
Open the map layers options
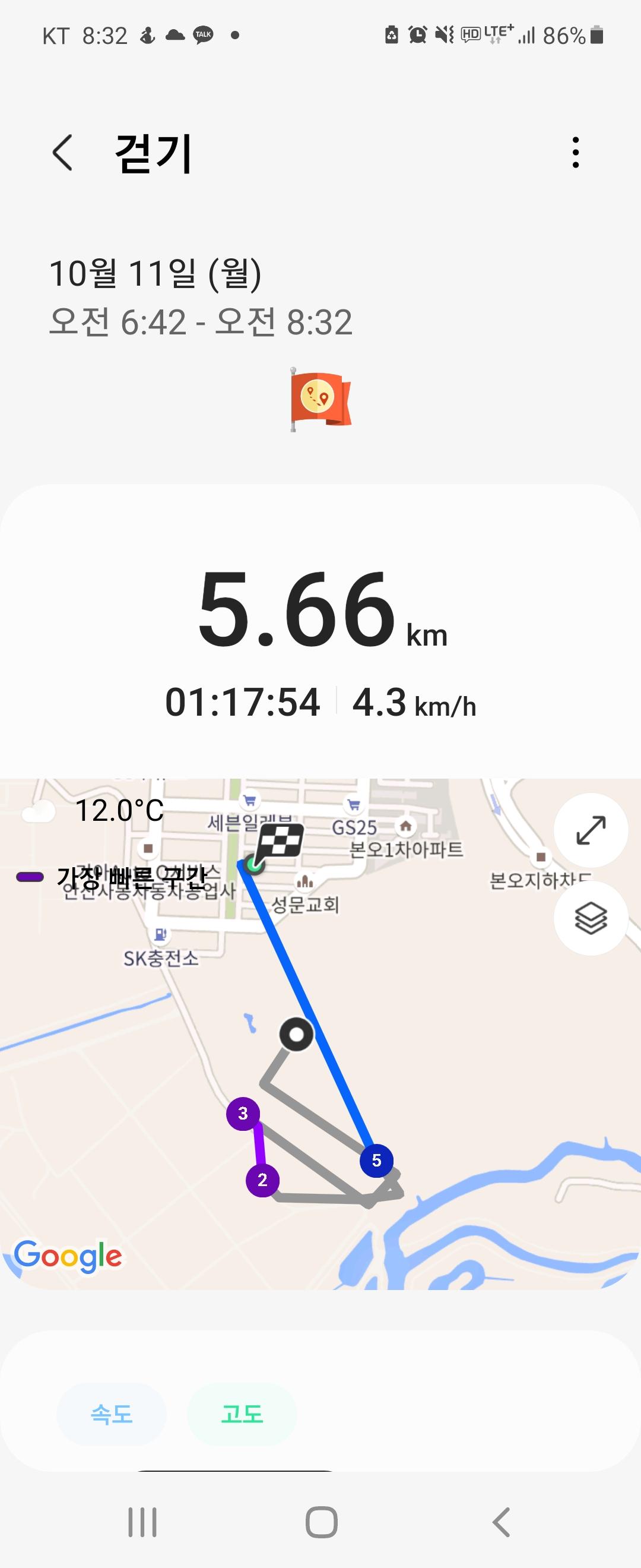[591, 918]
